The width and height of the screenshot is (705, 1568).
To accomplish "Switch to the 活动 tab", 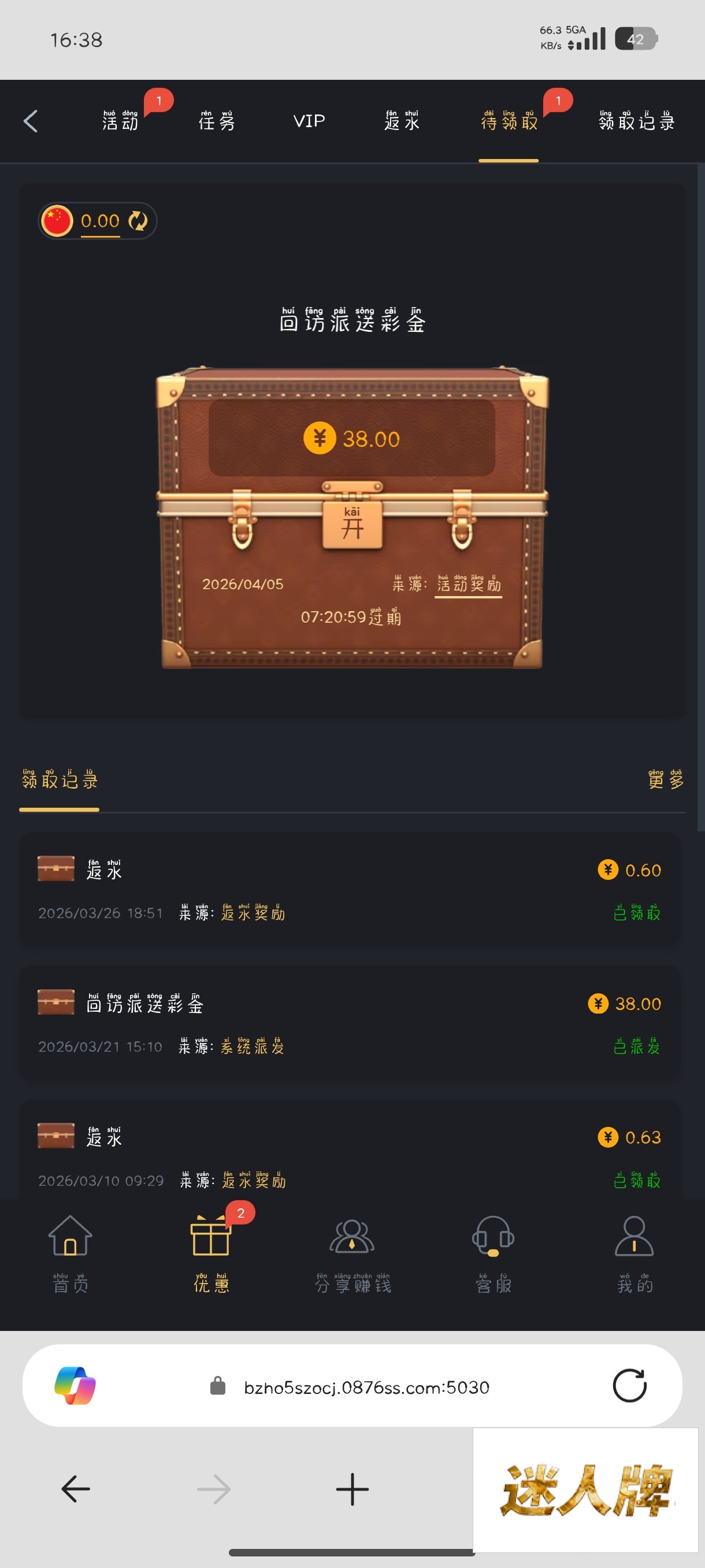I will [x=120, y=121].
